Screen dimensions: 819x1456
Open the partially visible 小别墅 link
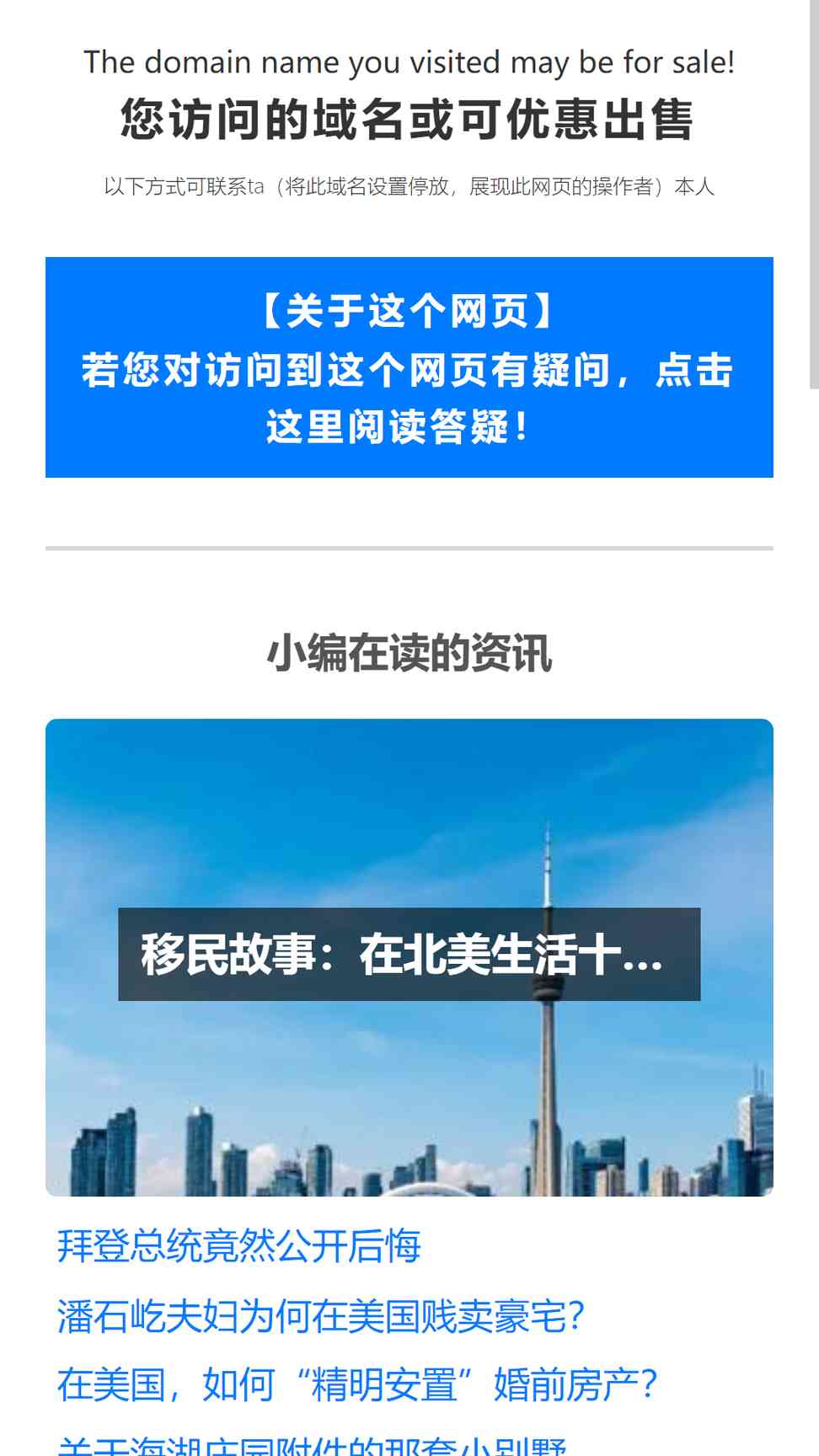click(x=312, y=1445)
